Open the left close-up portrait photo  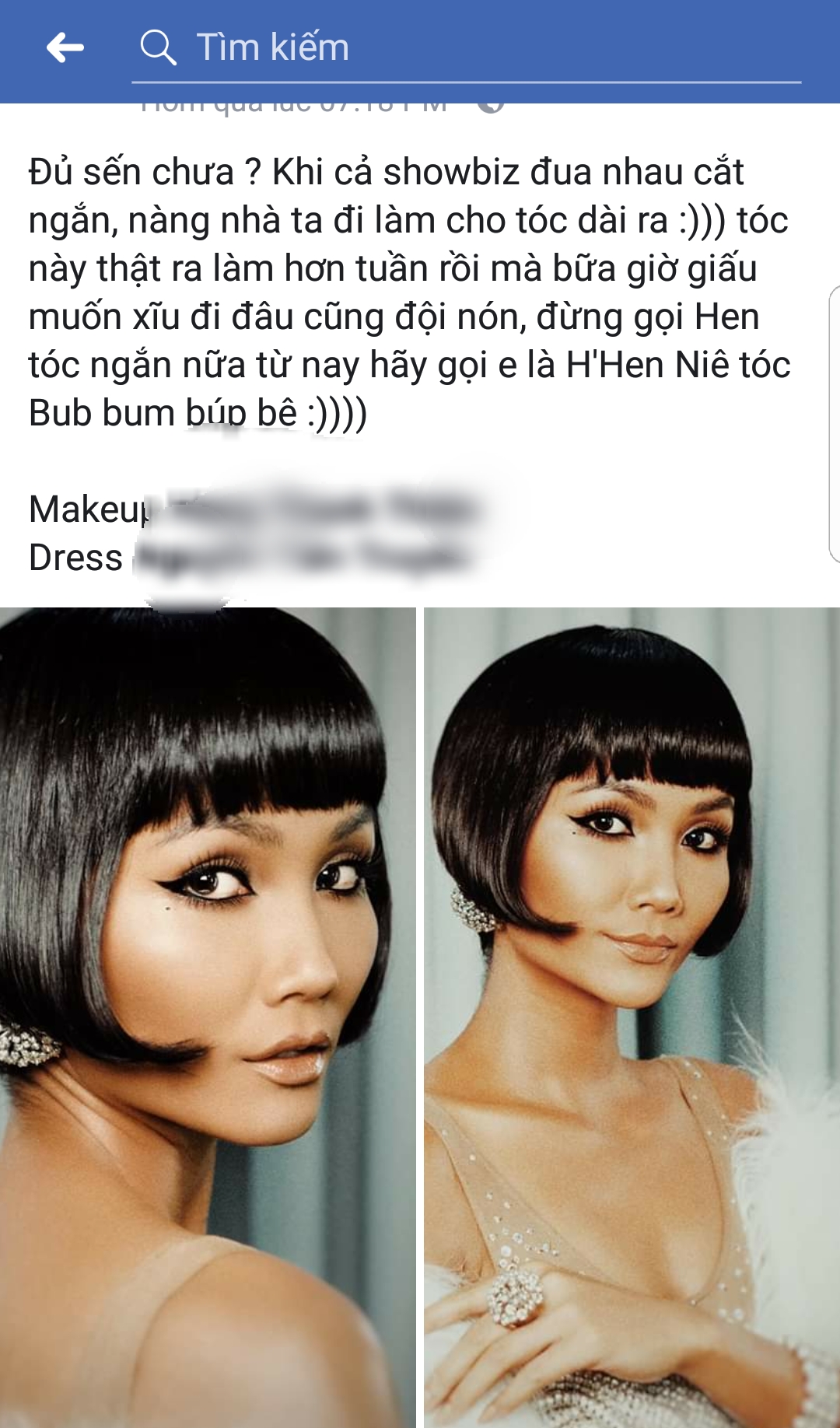tap(207, 1011)
